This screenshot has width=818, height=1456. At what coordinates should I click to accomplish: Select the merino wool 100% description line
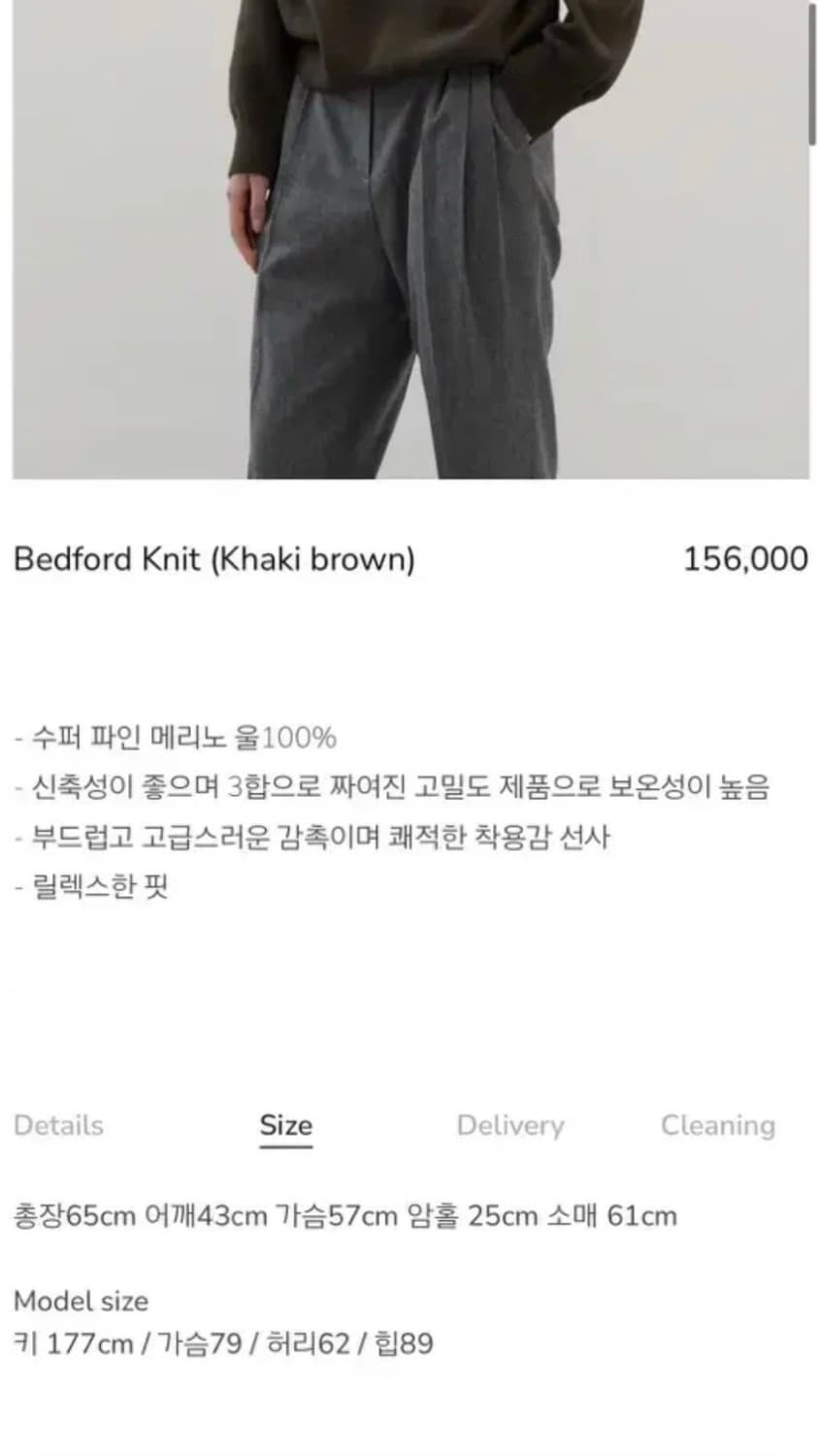[x=175, y=739]
